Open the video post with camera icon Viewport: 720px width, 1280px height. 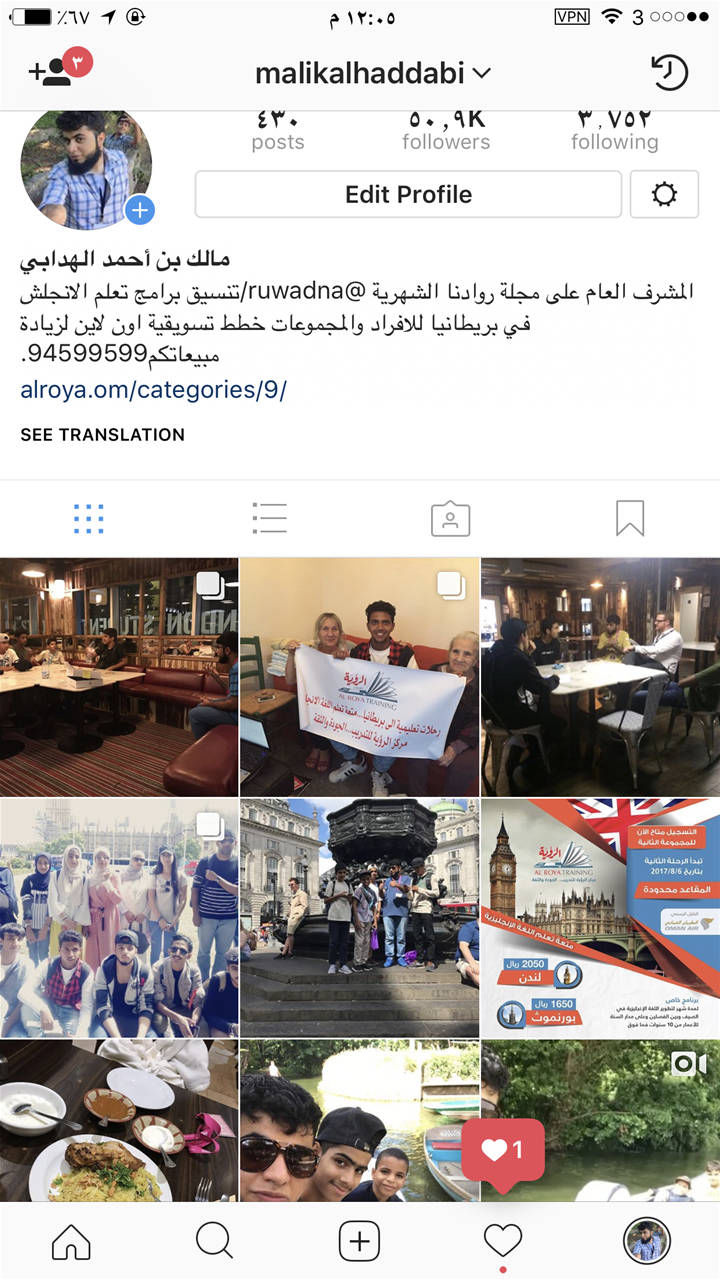pyautogui.click(x=600, y=1120)
